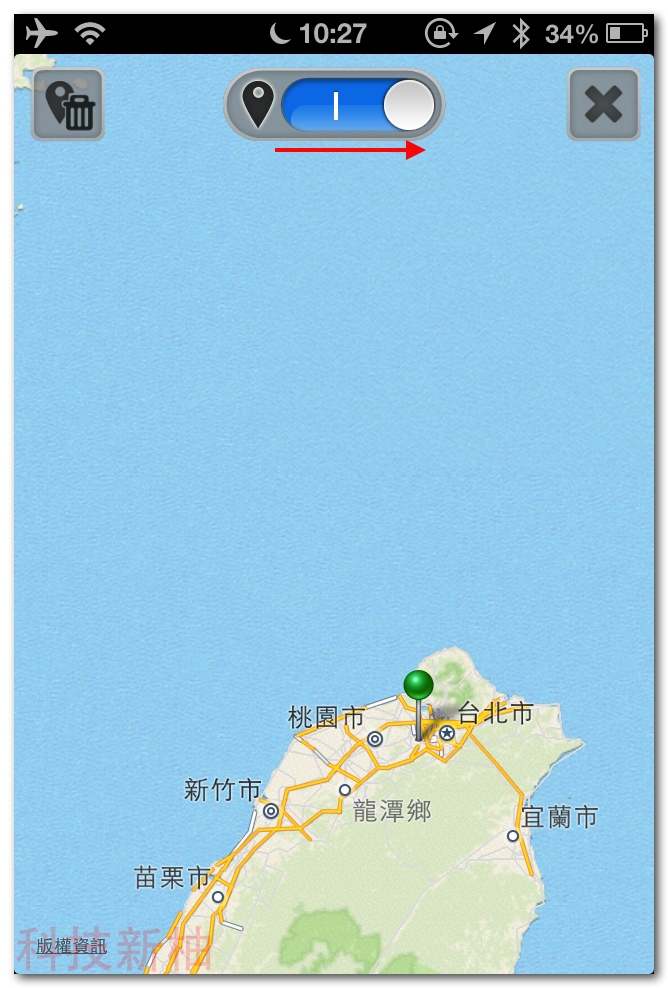The height and width of the screenshot is (988, 668).
Task: Open the 版權資訊 copyright link
Action: [71, 945]
